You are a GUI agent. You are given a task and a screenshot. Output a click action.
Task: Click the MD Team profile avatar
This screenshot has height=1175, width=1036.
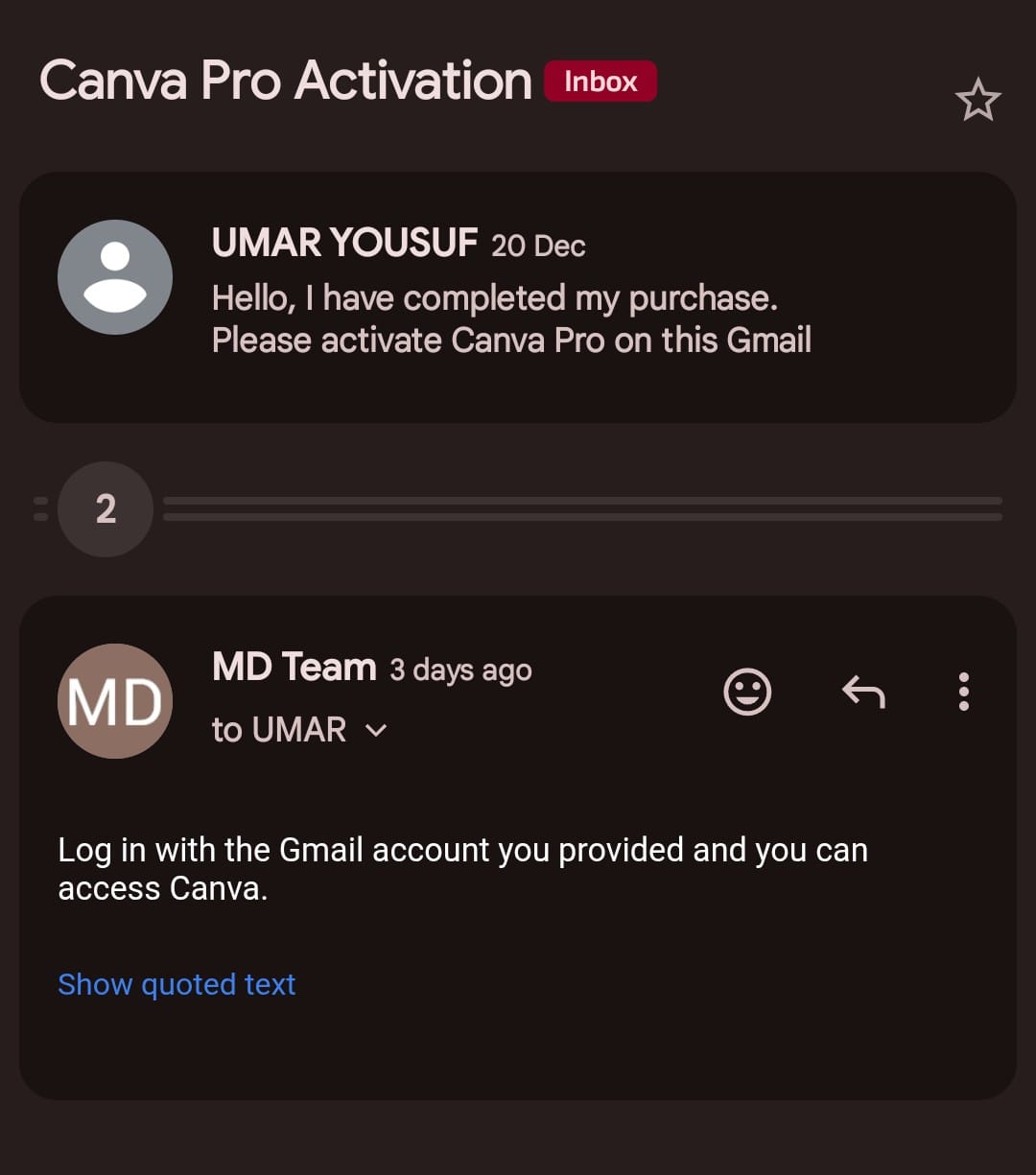pos(115,701)
